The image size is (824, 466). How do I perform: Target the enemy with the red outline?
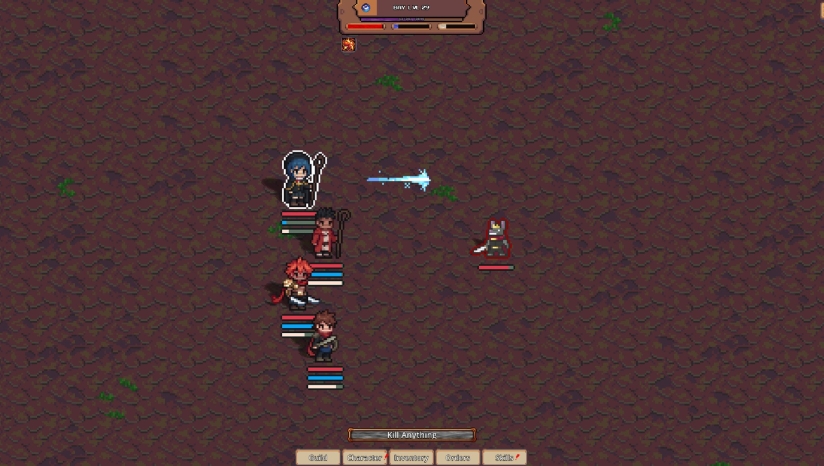(495, 240)
